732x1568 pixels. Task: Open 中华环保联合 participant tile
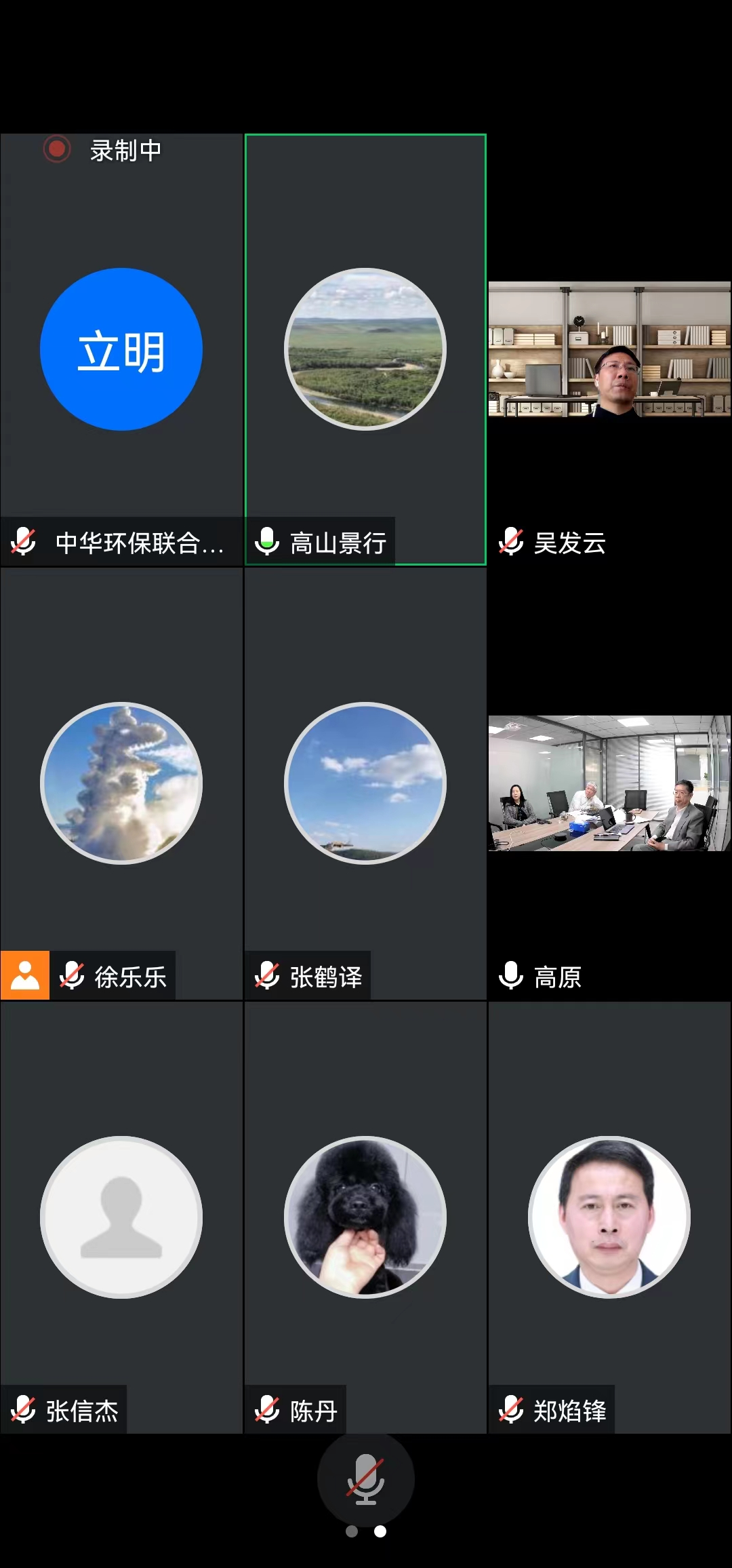(x=121, y=349)
